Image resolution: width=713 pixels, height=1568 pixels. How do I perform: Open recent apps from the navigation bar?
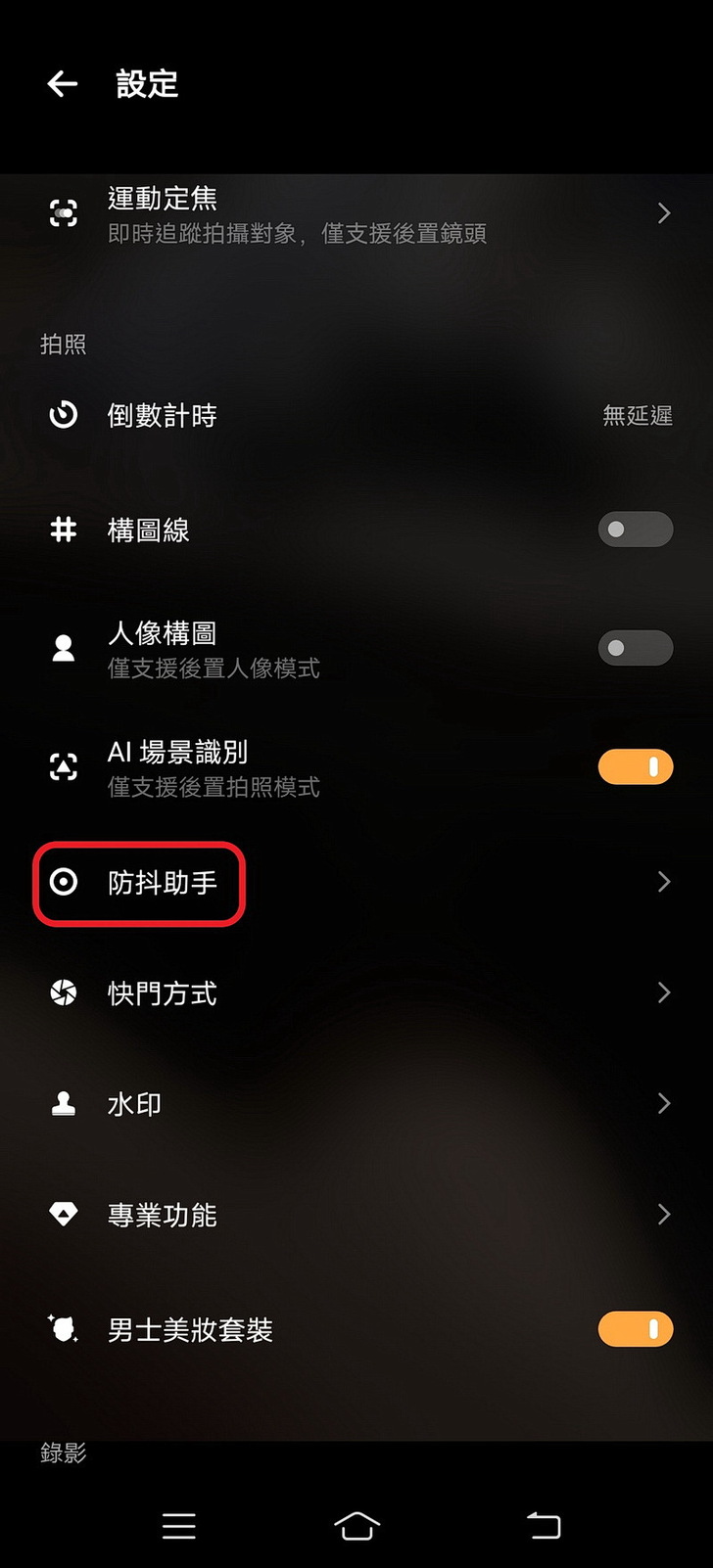[x=178, y=1525]
